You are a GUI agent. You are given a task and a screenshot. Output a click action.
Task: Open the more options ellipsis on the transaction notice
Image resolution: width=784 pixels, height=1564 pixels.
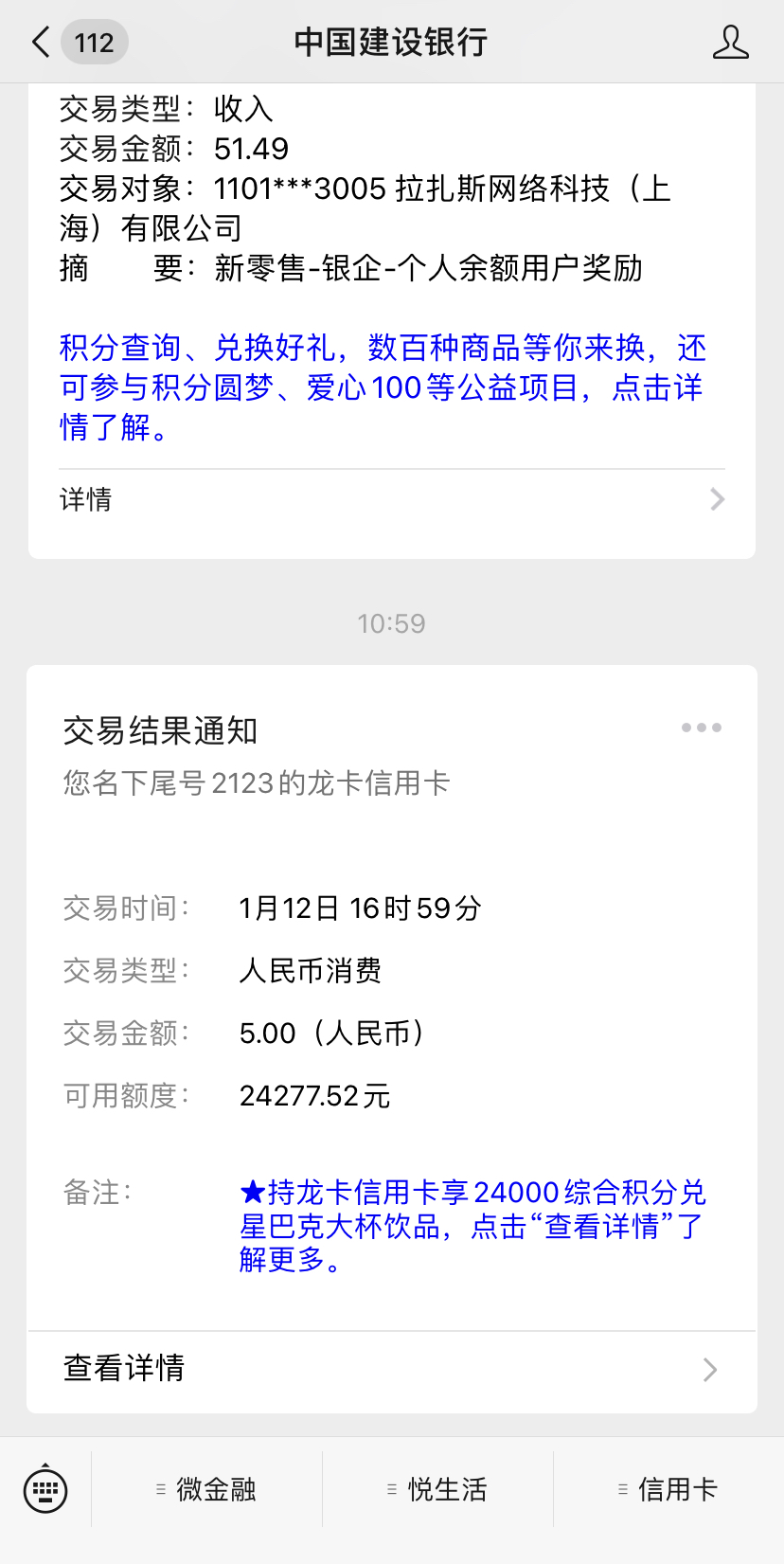tap(701, 727)
